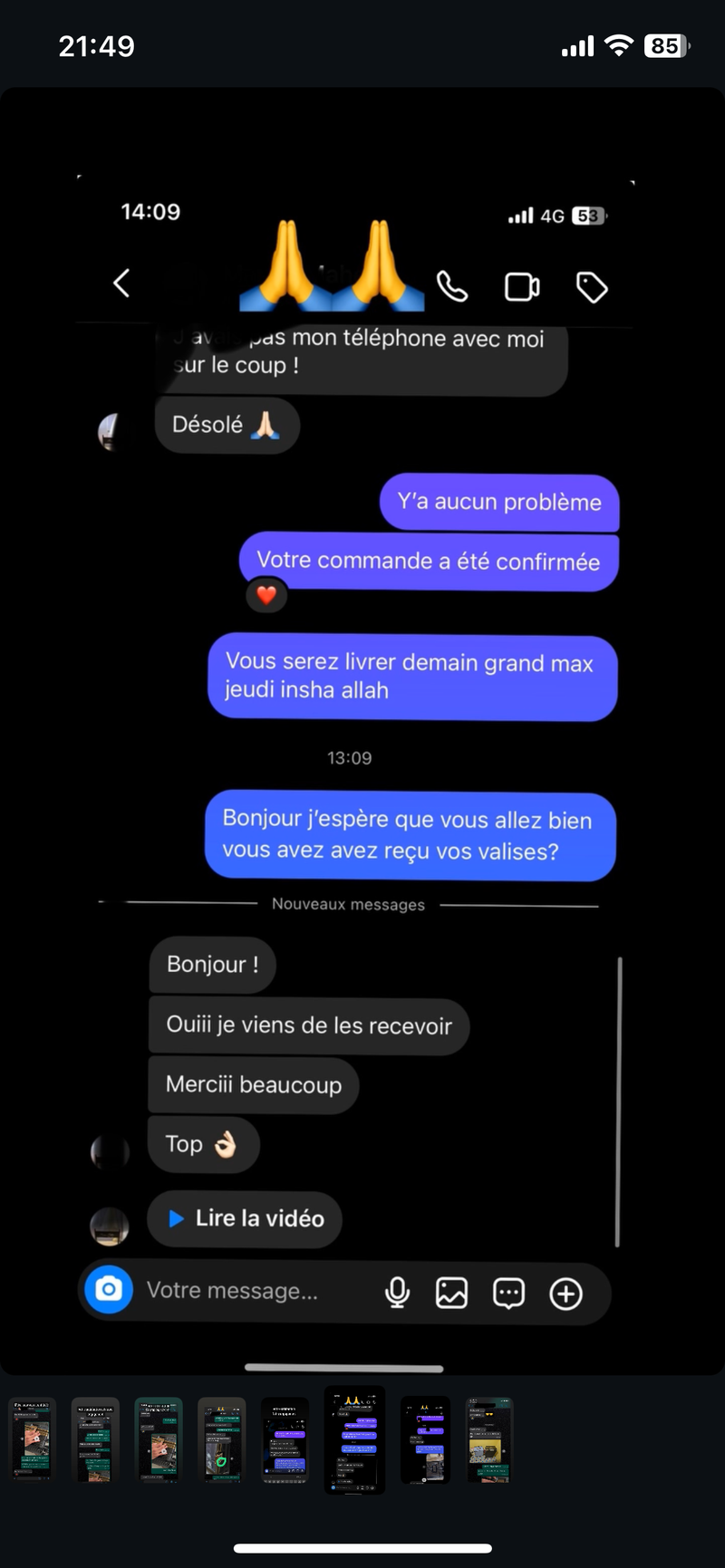
Task: Open the first thumbnail in the strip
Action: 33,1439
